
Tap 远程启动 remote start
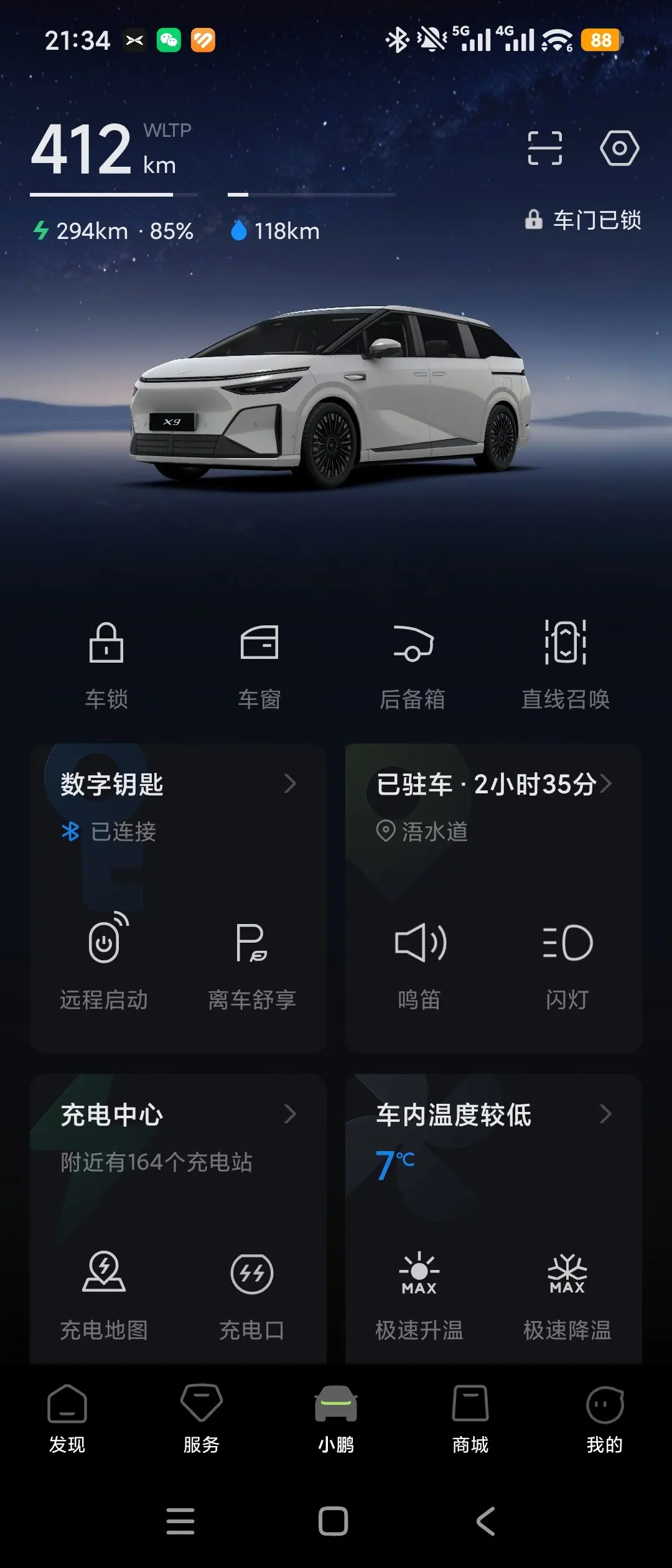104,961
